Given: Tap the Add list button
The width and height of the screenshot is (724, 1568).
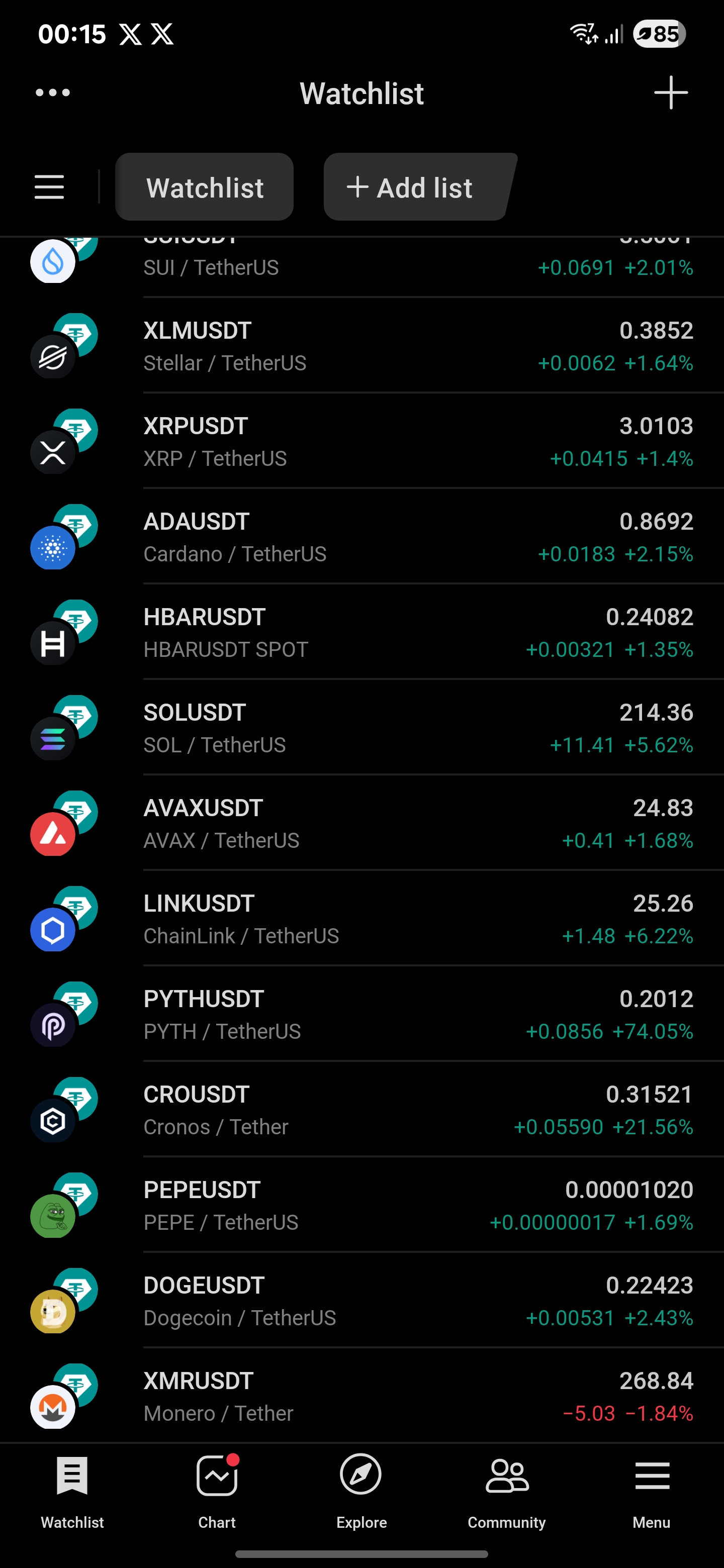Looking at the screenshot, I should tap(418, 187).
